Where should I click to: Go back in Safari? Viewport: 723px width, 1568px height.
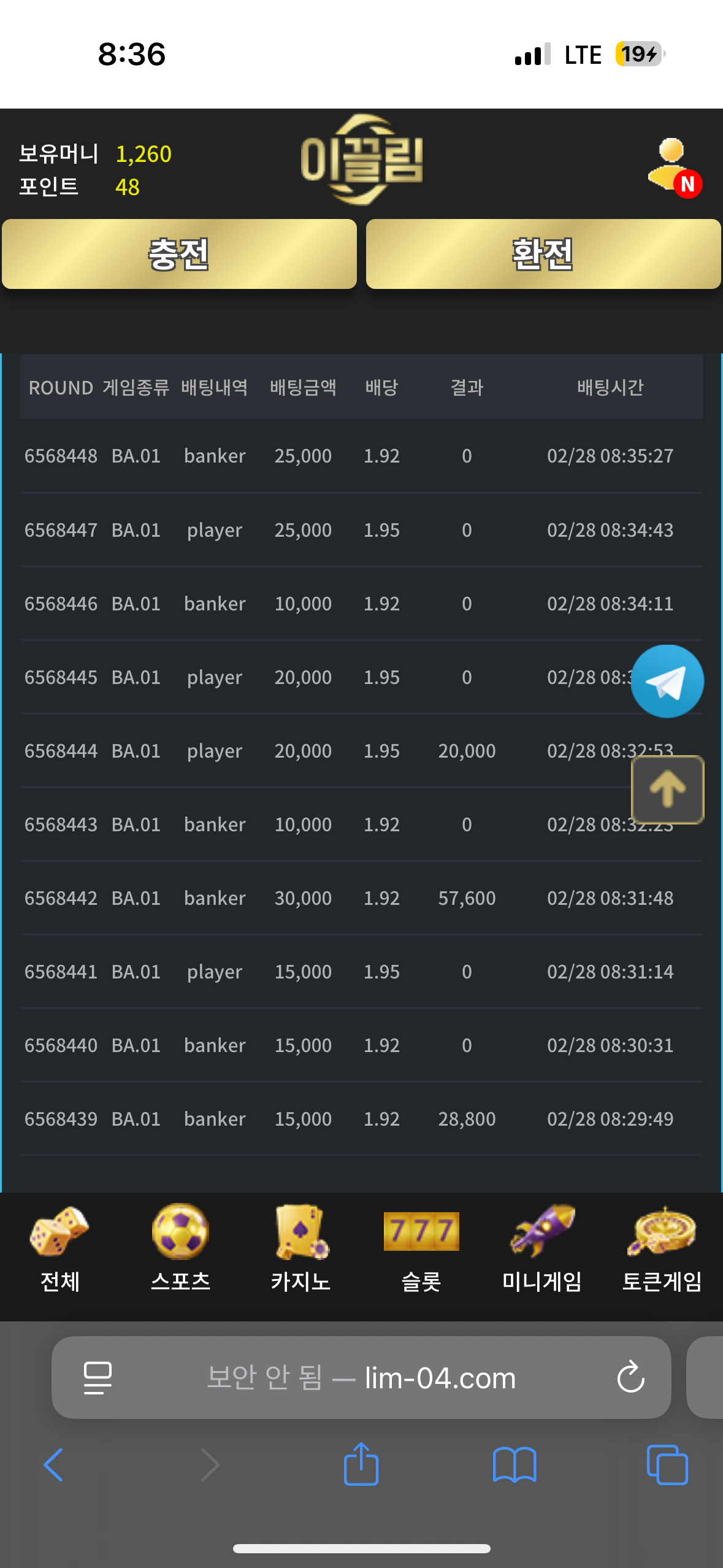54,1465
